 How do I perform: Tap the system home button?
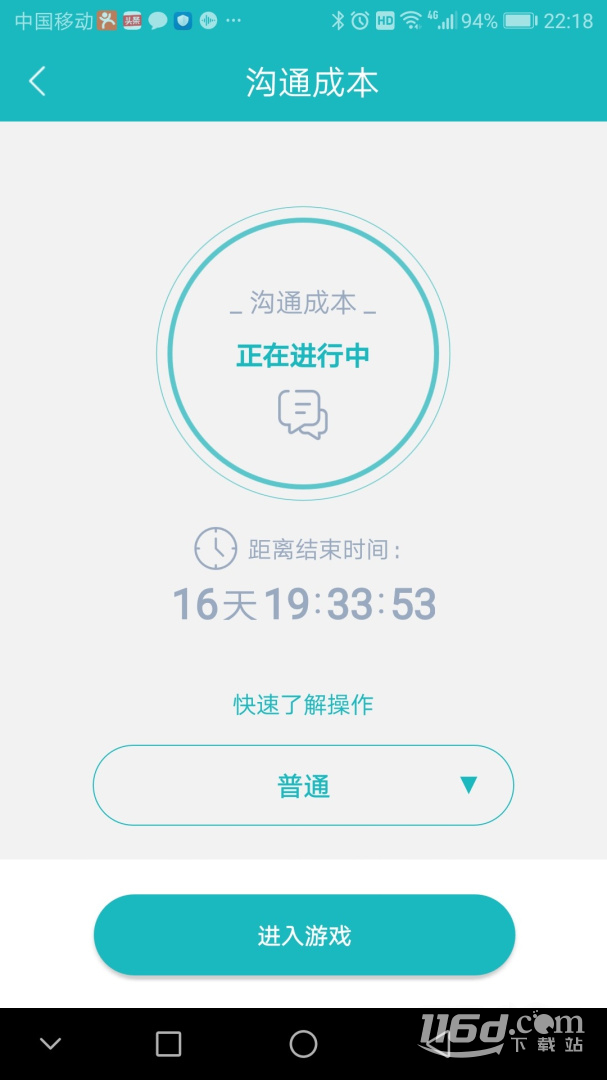coord(303,1044)
